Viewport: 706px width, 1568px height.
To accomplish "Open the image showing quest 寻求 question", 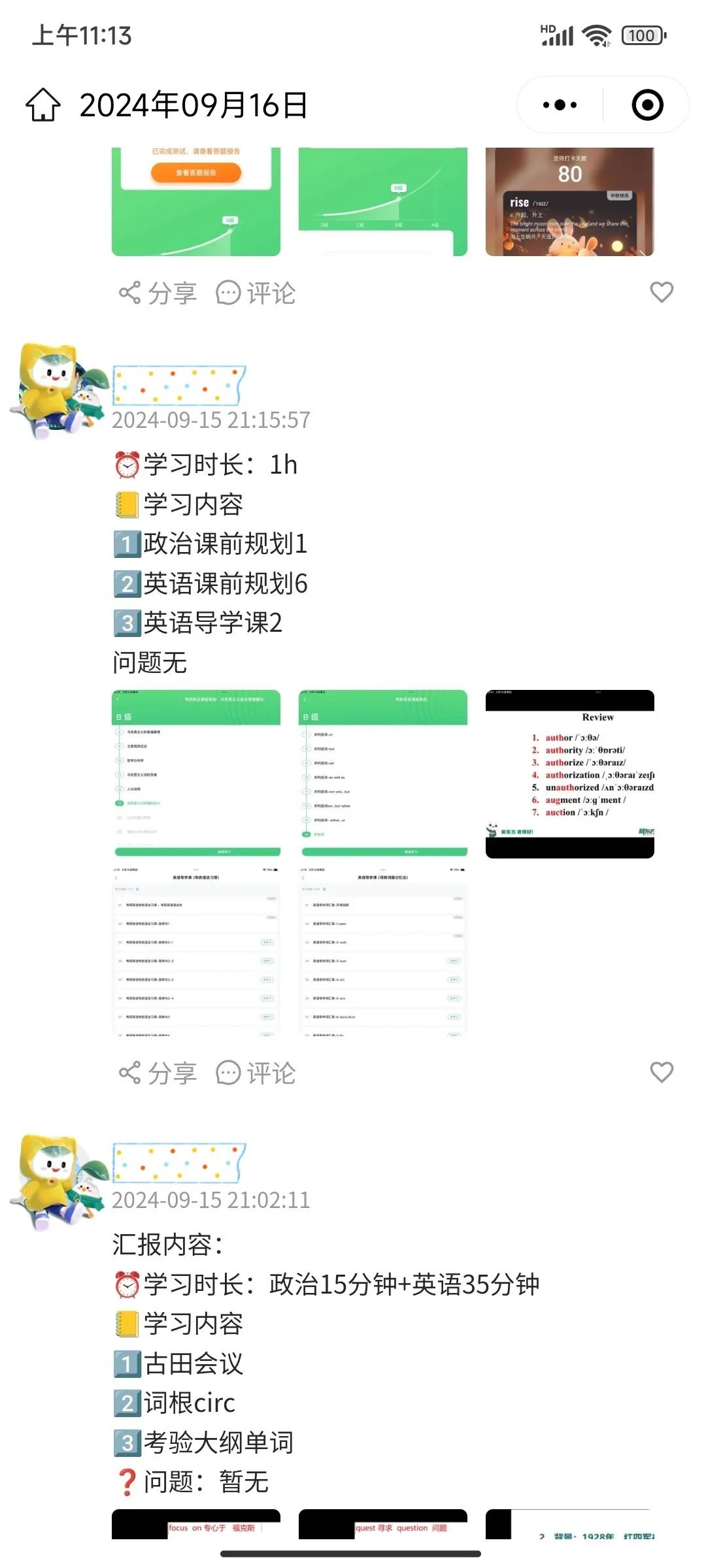I will (383, 1525).
